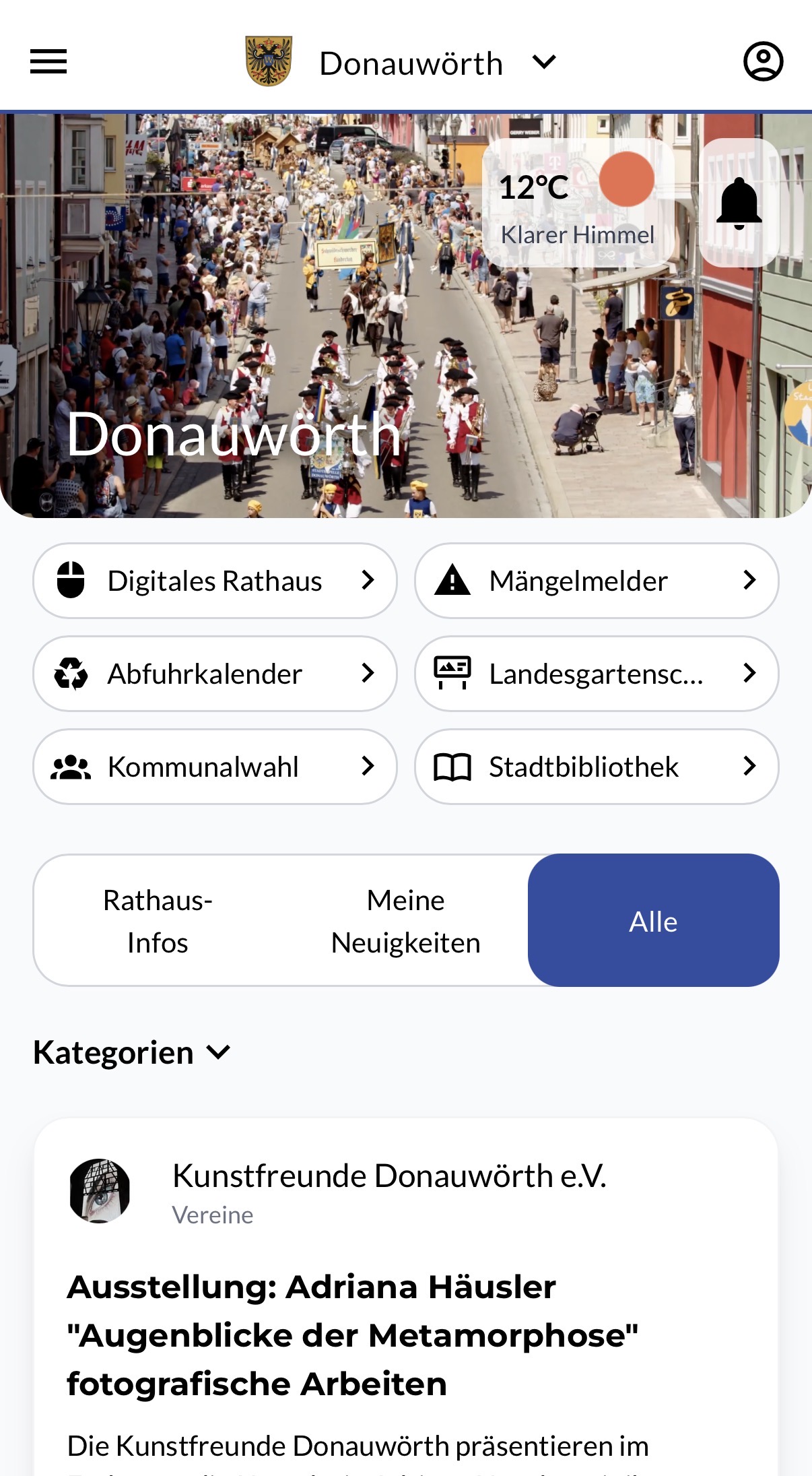Open the hamburger drawer menu
The width and height of the screenshot is (812, 1476).
(x=48, y=62)
